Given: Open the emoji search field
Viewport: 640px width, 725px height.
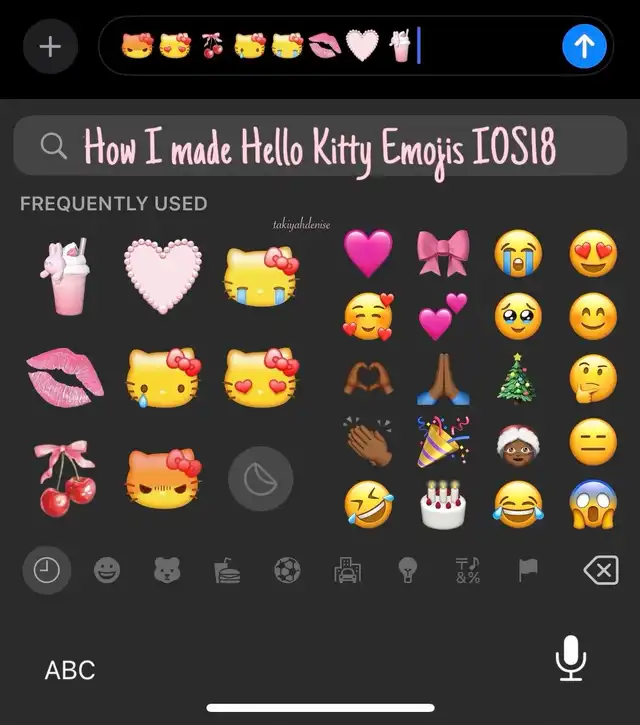Looking at the screenshot, I should [319, 147].
